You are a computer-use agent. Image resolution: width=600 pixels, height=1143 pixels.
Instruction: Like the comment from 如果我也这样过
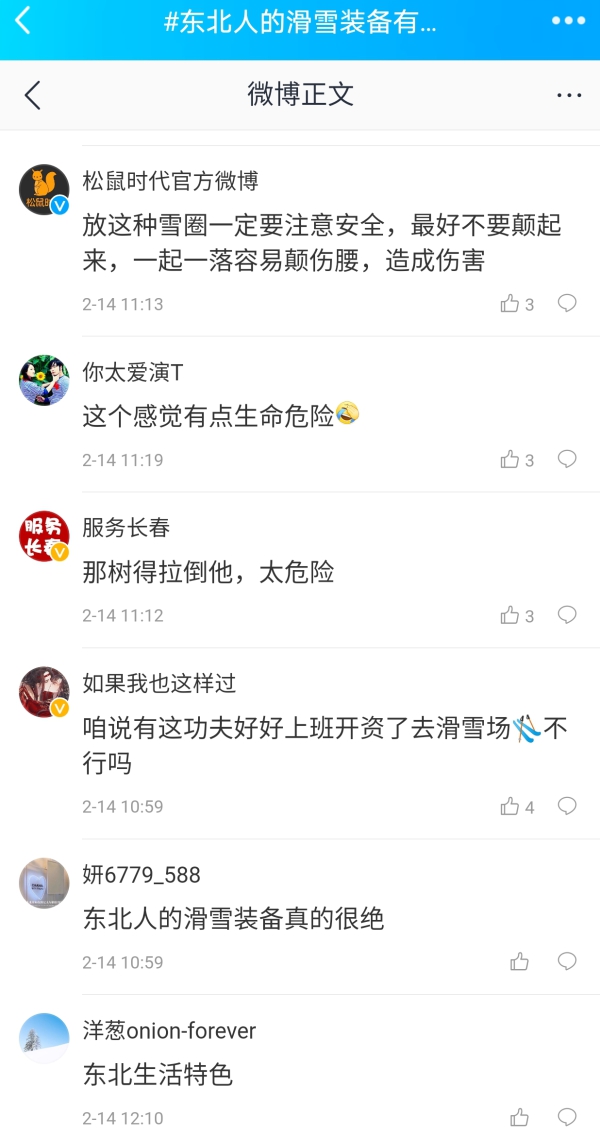pos(511,806)
